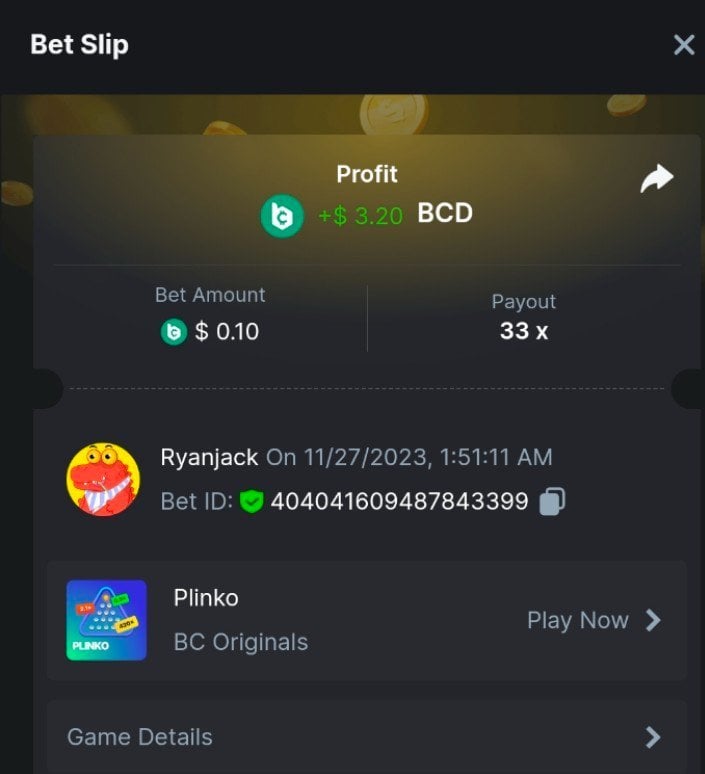705x774 pixels.
Task: Open Plinko with Play Now
Action: [x=593, y=621]
